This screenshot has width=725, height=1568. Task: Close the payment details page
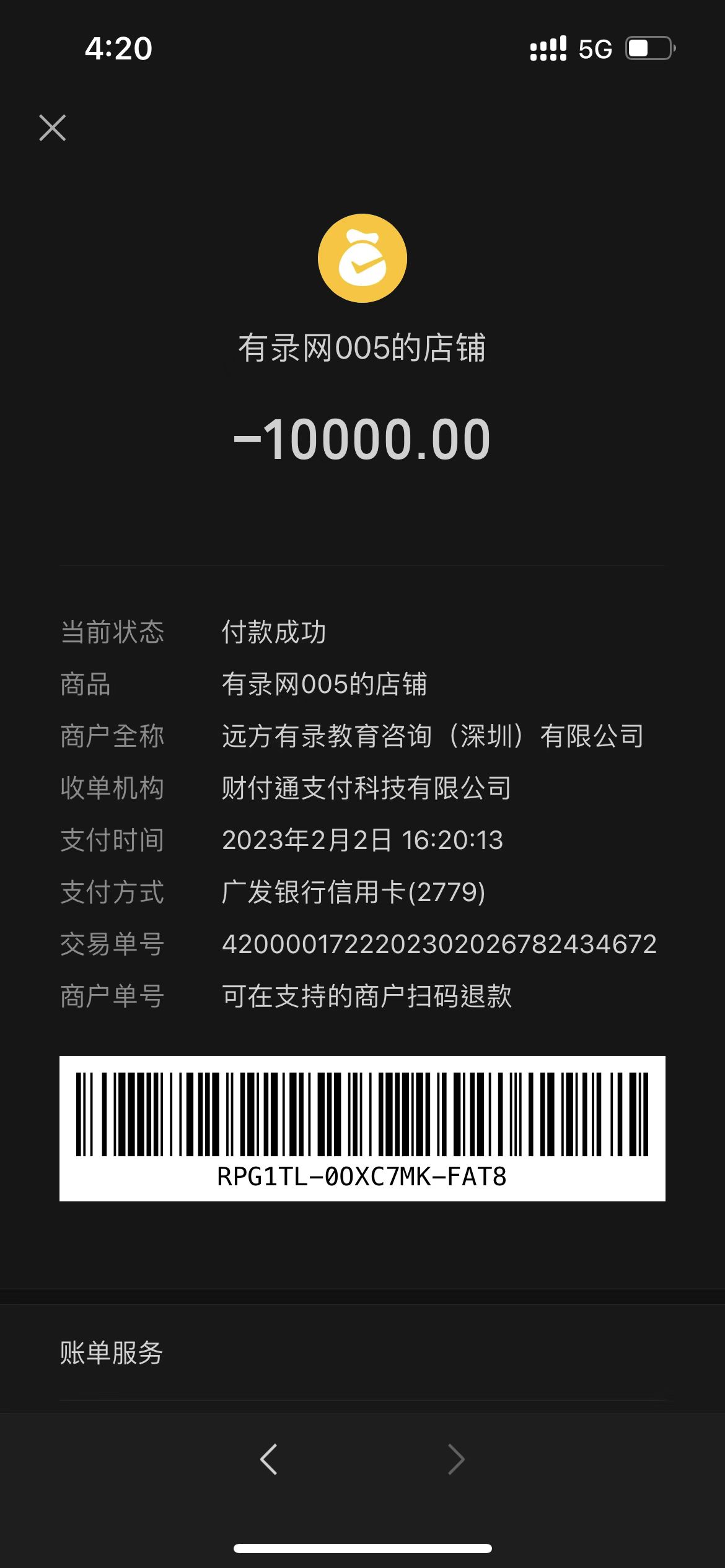[53, 128]
